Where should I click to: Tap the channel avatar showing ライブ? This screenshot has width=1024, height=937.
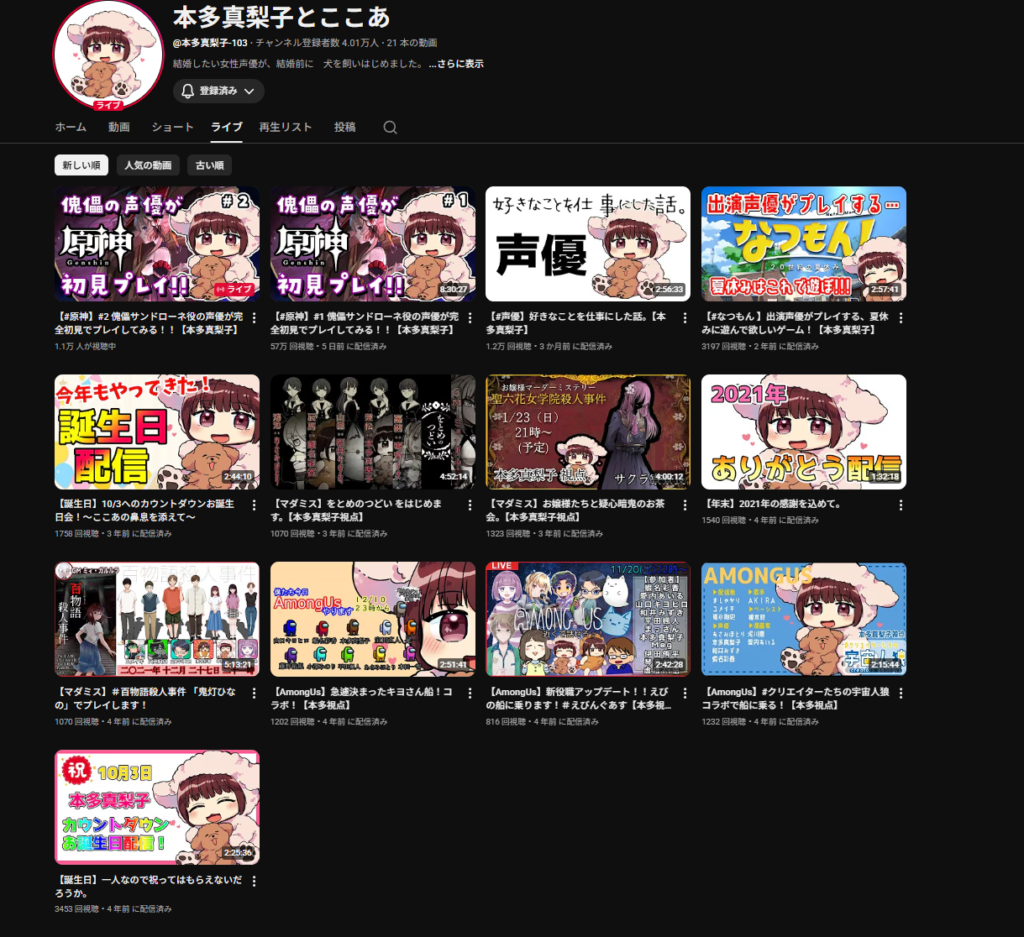pyautogui.click(x=108, y=55)
